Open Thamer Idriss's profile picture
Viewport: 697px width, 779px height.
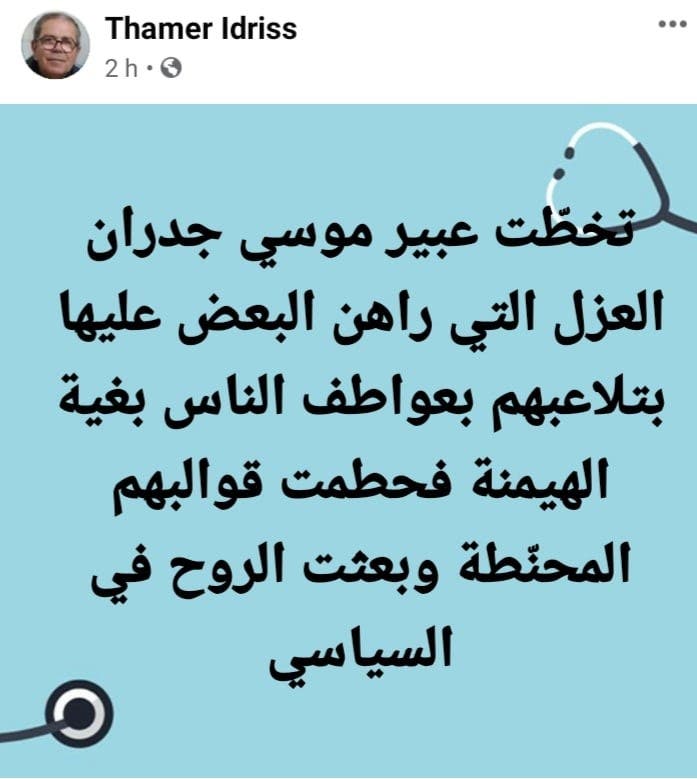(55, 45)
